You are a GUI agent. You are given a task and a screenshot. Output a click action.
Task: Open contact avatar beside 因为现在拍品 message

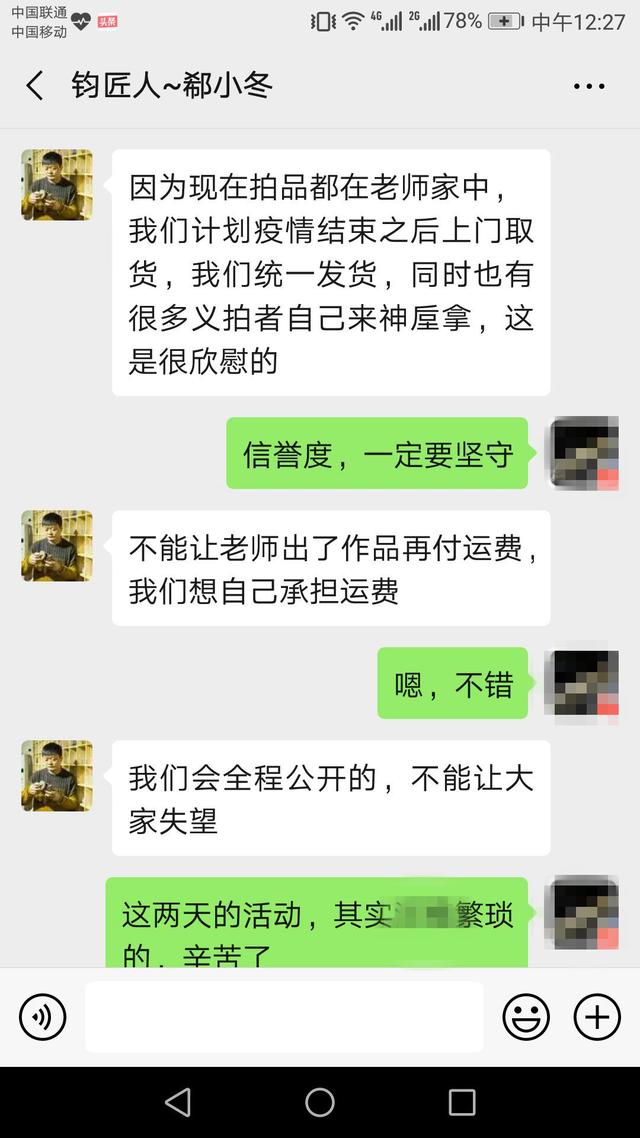(x=57, y=185)
